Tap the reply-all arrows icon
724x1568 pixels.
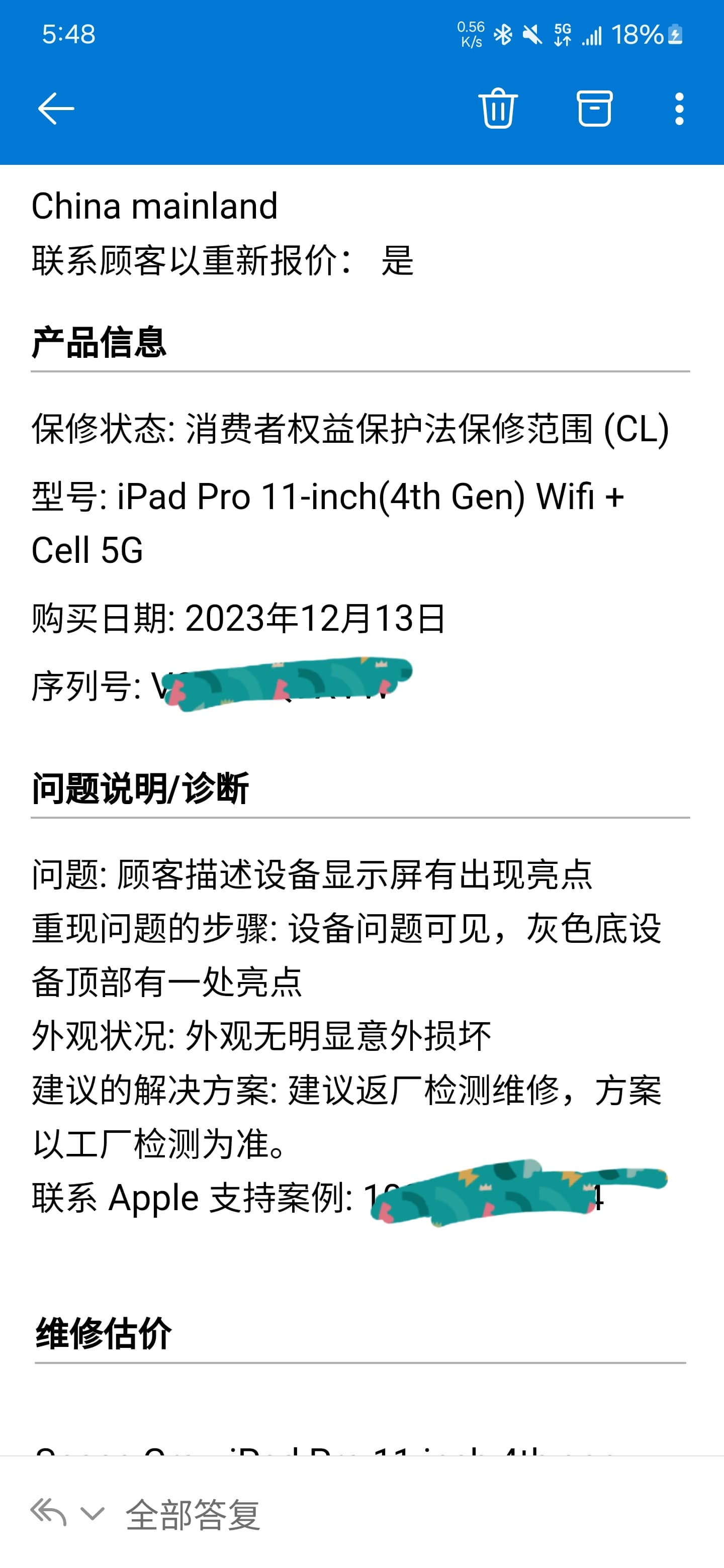(48, 1512)
